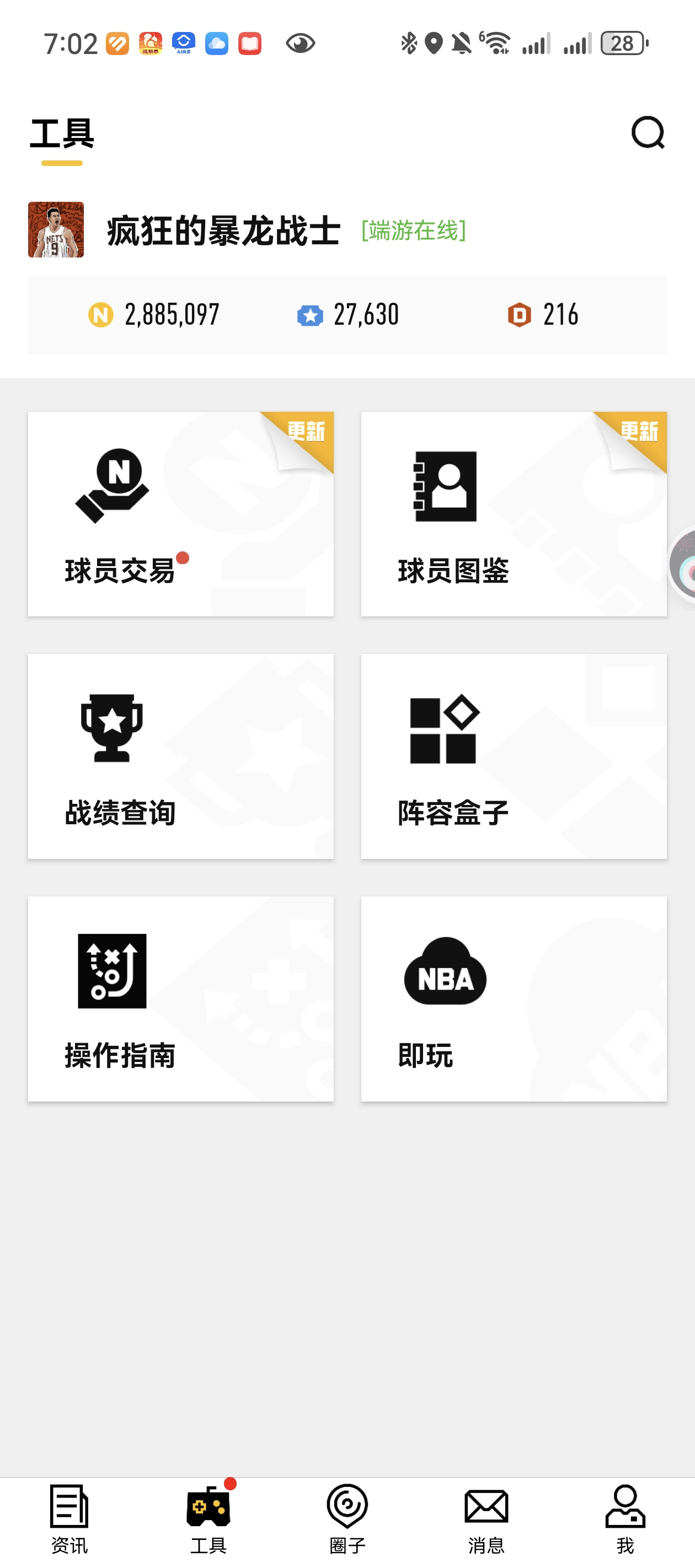Tap the 疯狂的暴龙战士 profile avatar
Viewport: 695px width, 1568px height.
pos(56,229)
